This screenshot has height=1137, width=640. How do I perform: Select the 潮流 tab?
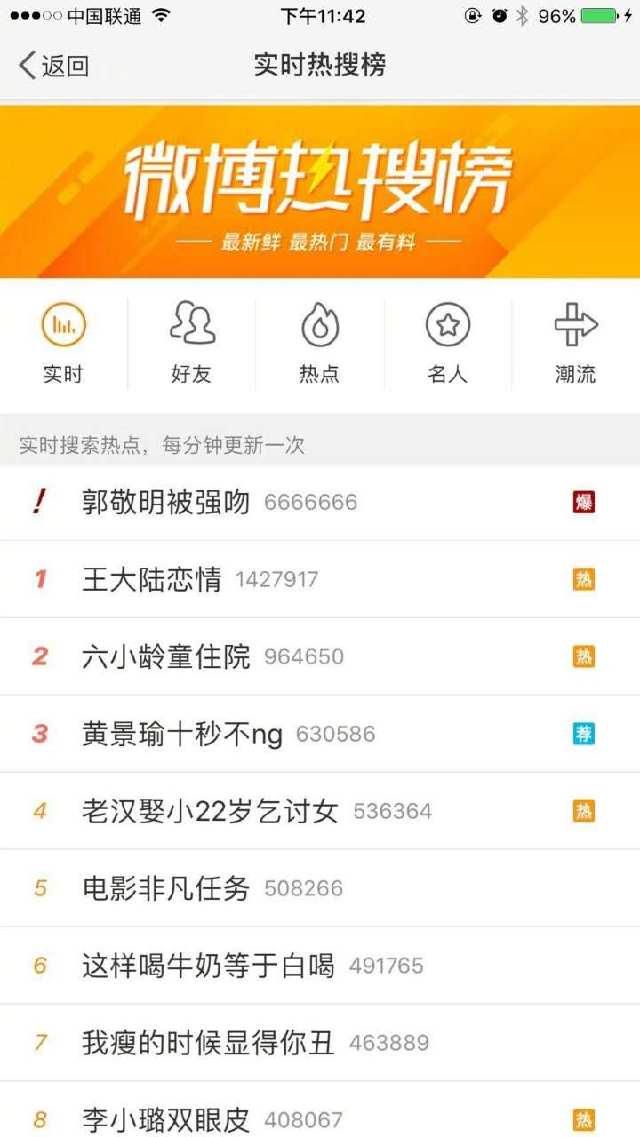click(576, 344)
